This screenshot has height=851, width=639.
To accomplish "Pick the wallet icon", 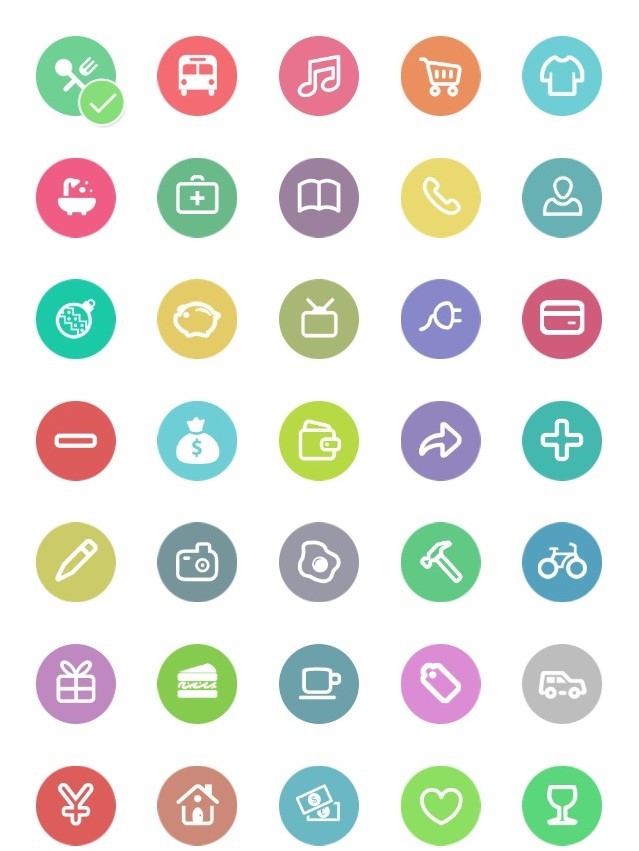I will (319, 441).
